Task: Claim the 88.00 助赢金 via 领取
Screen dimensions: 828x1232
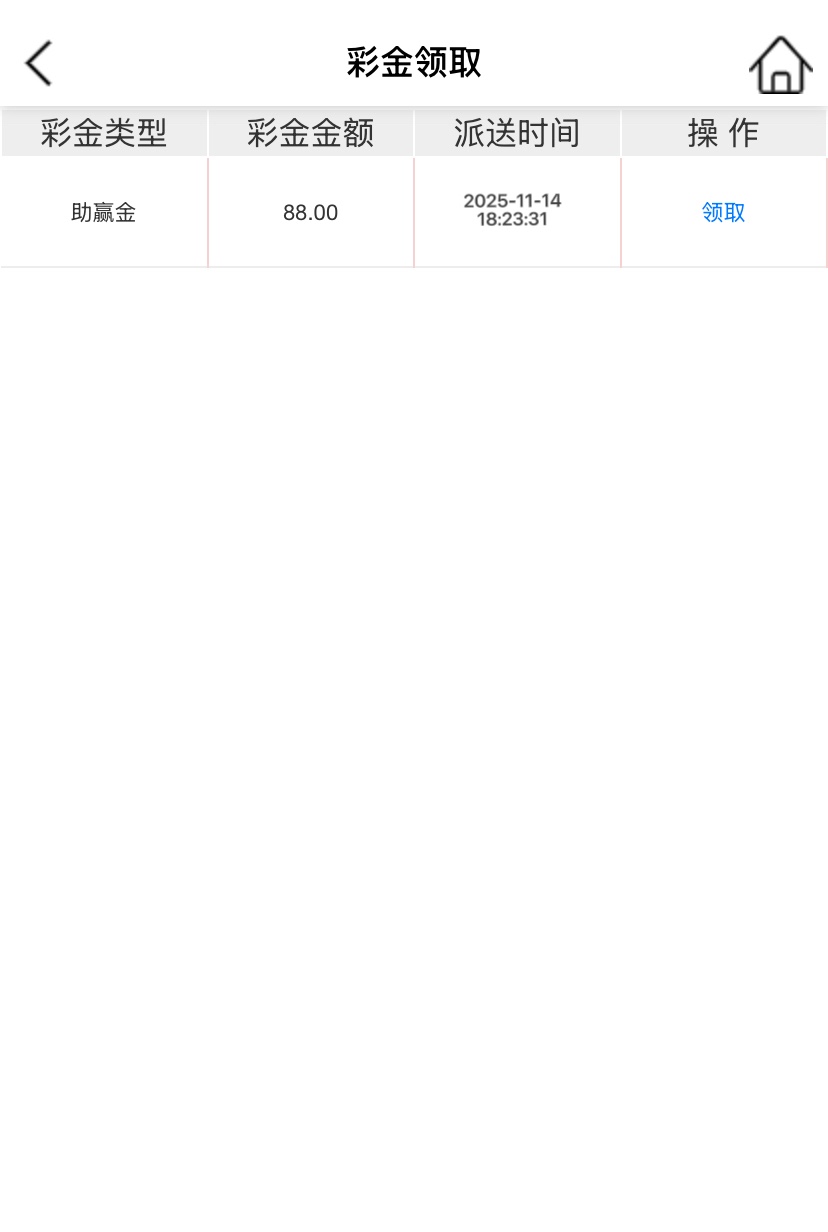Action: 723,212
